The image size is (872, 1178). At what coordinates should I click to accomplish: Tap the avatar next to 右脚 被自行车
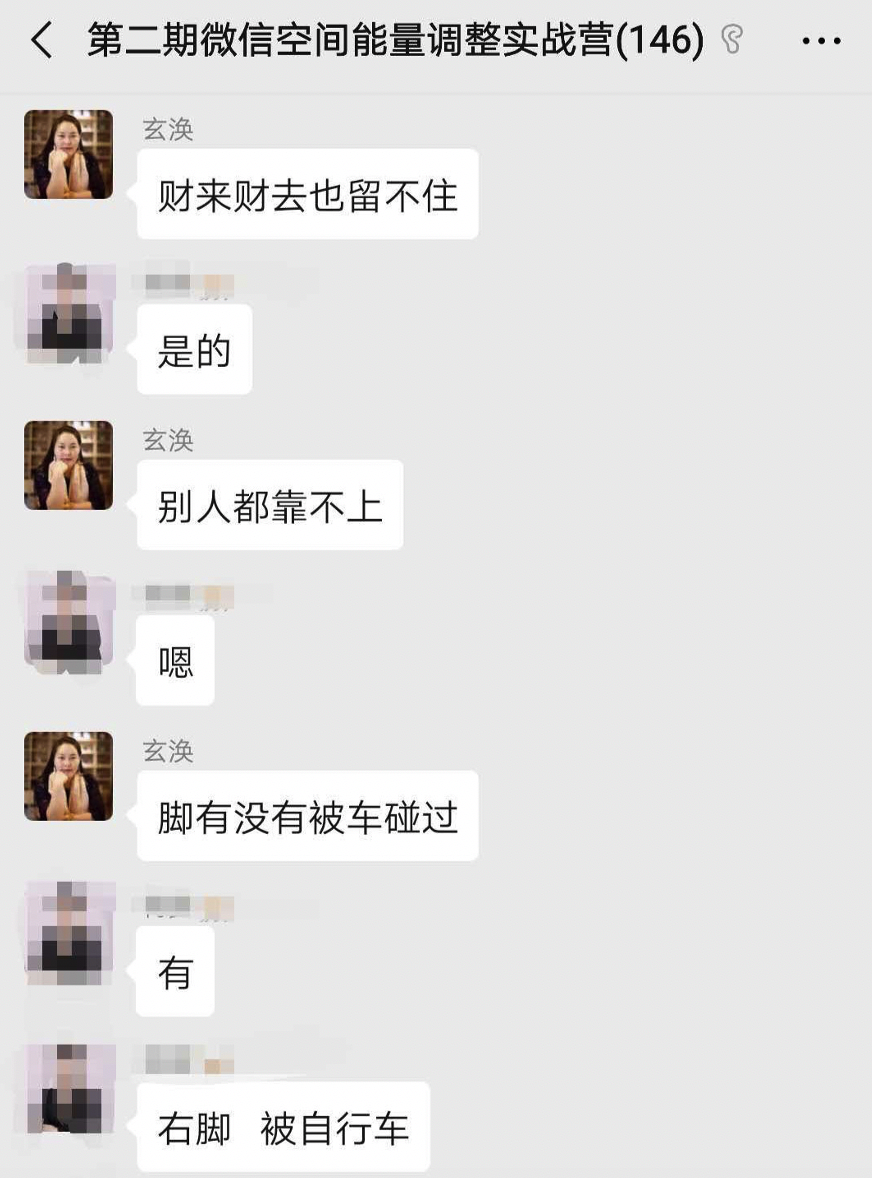[x=69, y=1090]
